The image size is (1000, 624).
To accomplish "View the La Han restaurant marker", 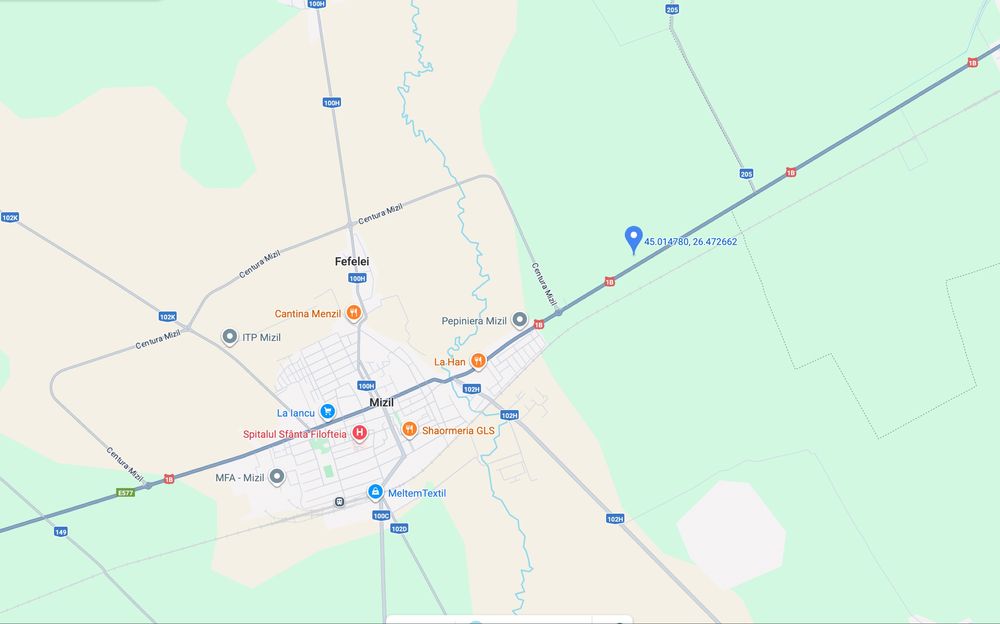I will click(479, 360).
